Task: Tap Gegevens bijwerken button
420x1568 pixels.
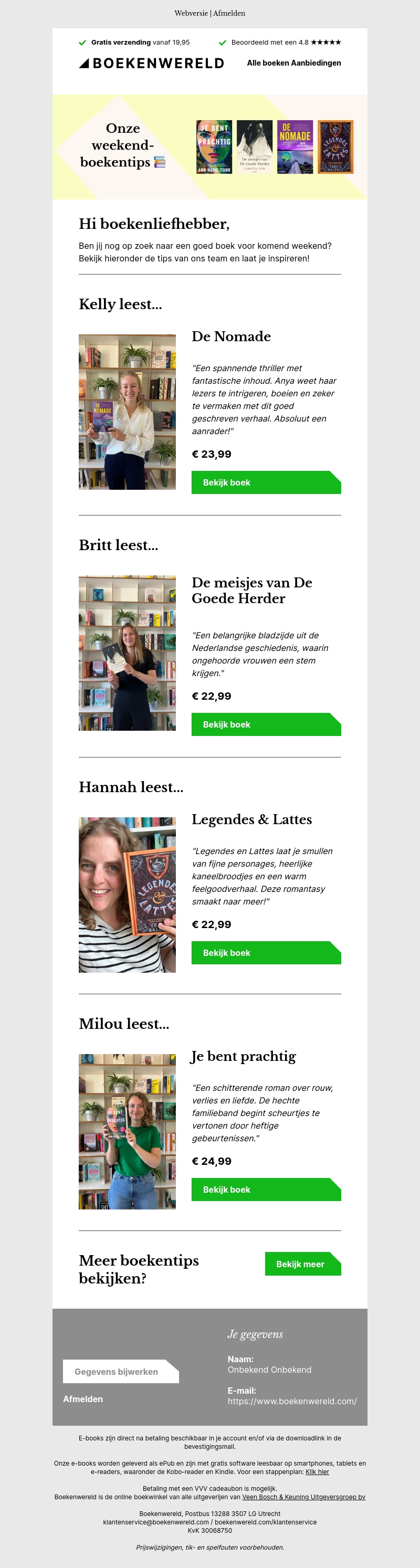Action: [x=120, y=1371]
